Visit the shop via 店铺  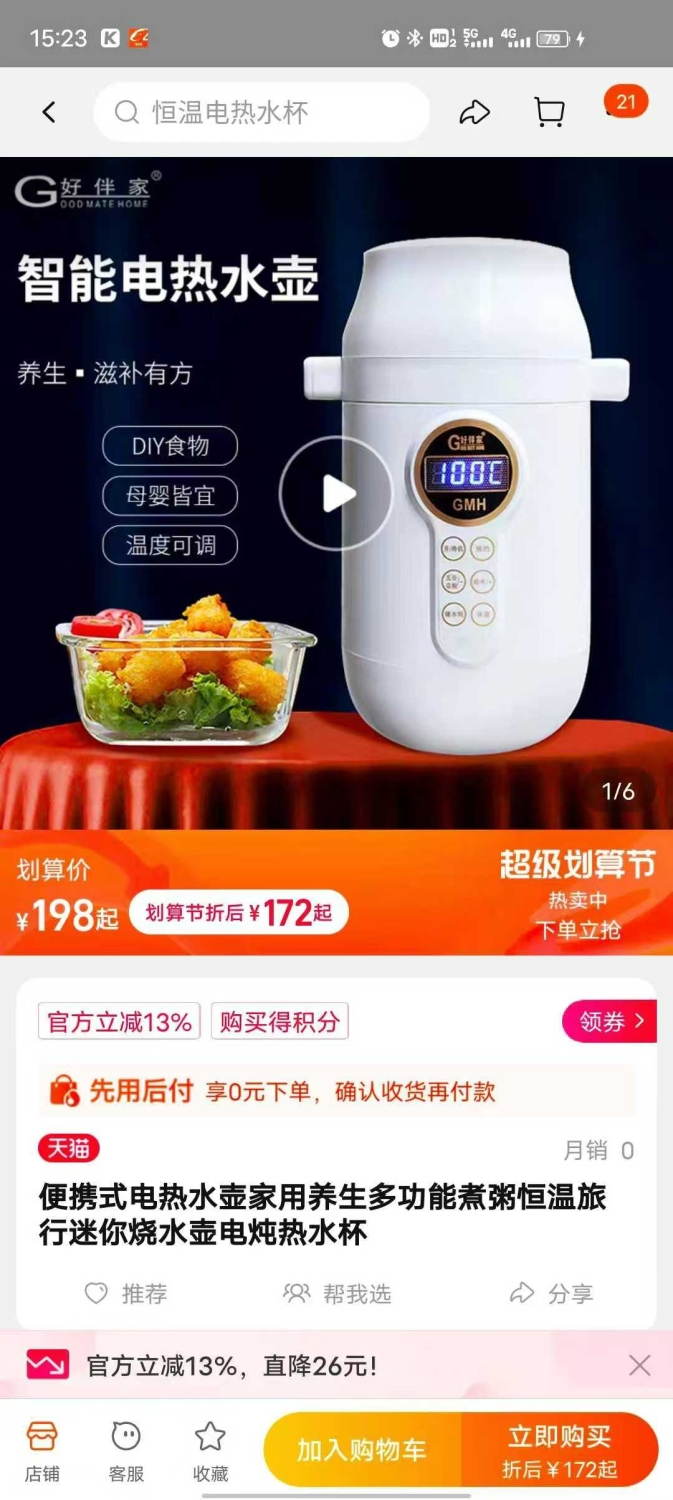click(x=42, y=1451)
